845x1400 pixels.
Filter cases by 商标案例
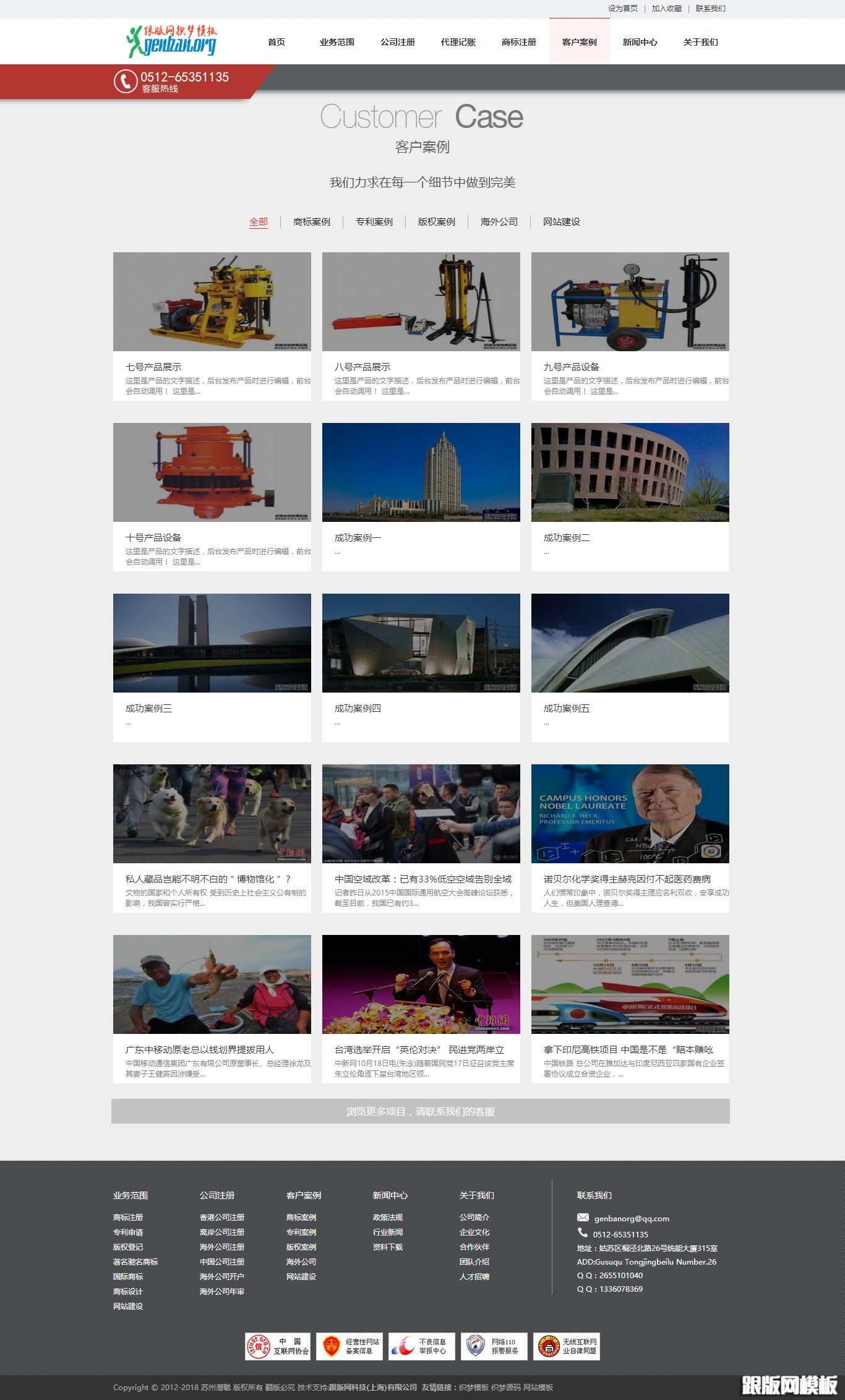[x=312, y=222]
